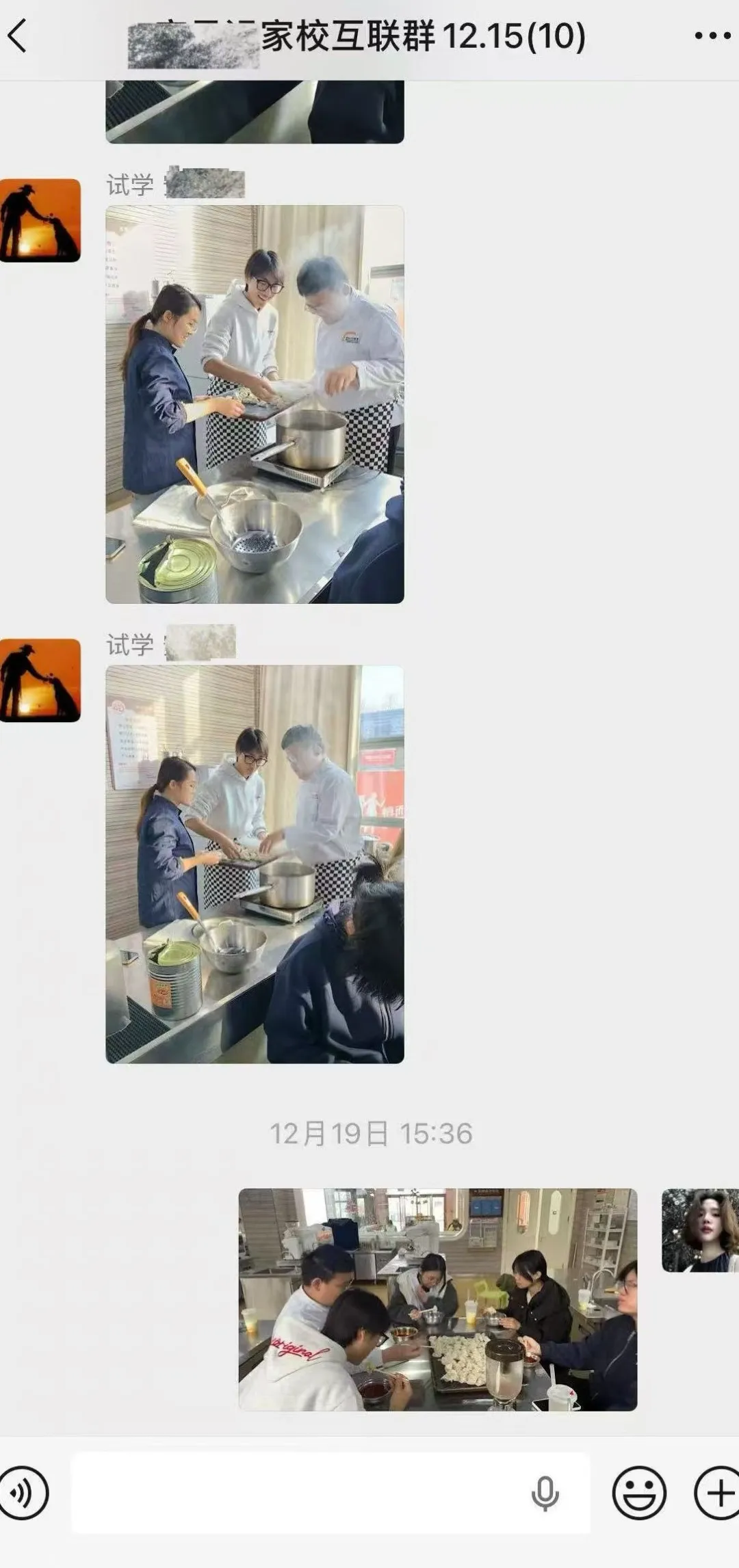Switch to voice message input

click(25, 1492)
